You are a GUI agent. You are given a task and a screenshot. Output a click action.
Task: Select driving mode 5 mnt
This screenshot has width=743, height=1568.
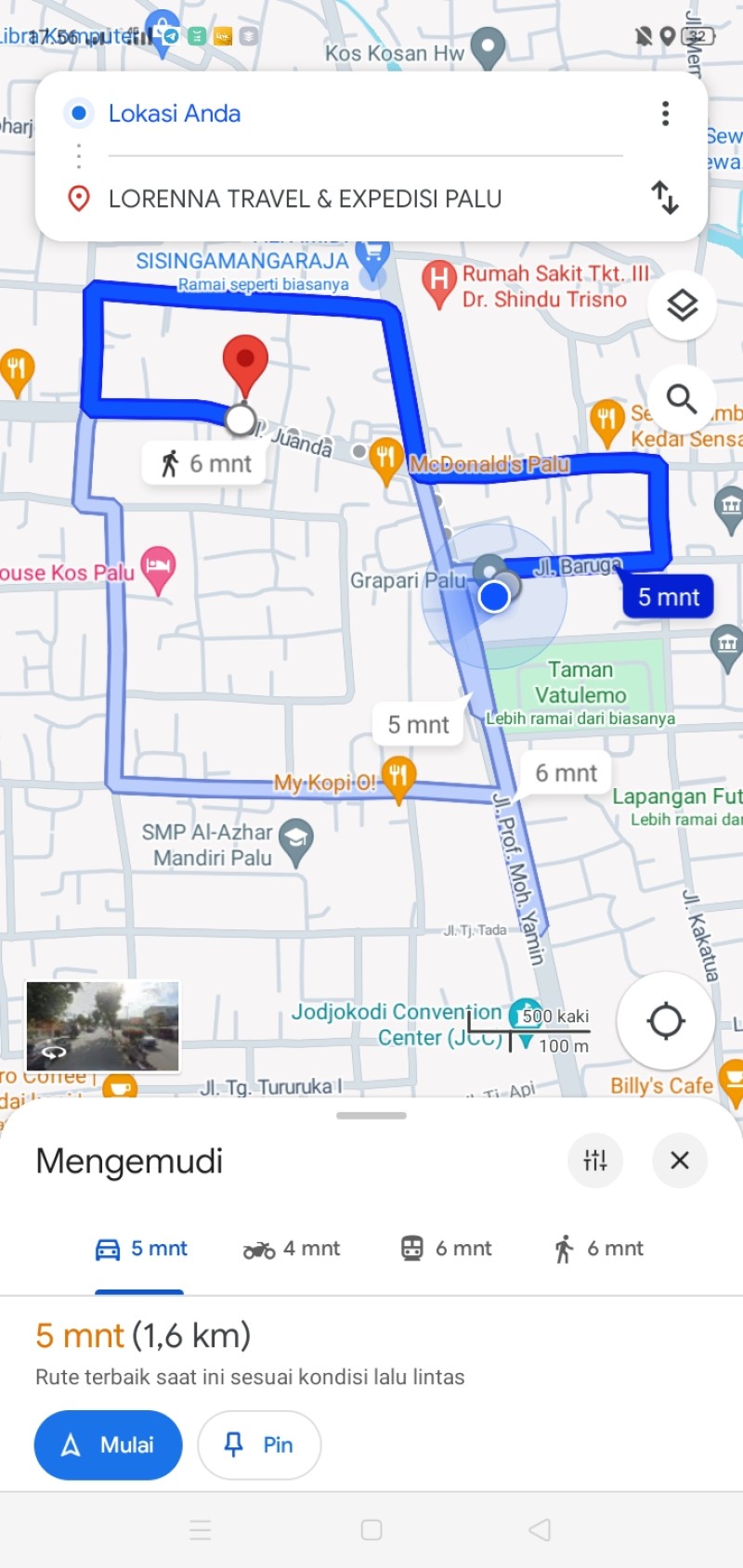tap(141, 1249)
